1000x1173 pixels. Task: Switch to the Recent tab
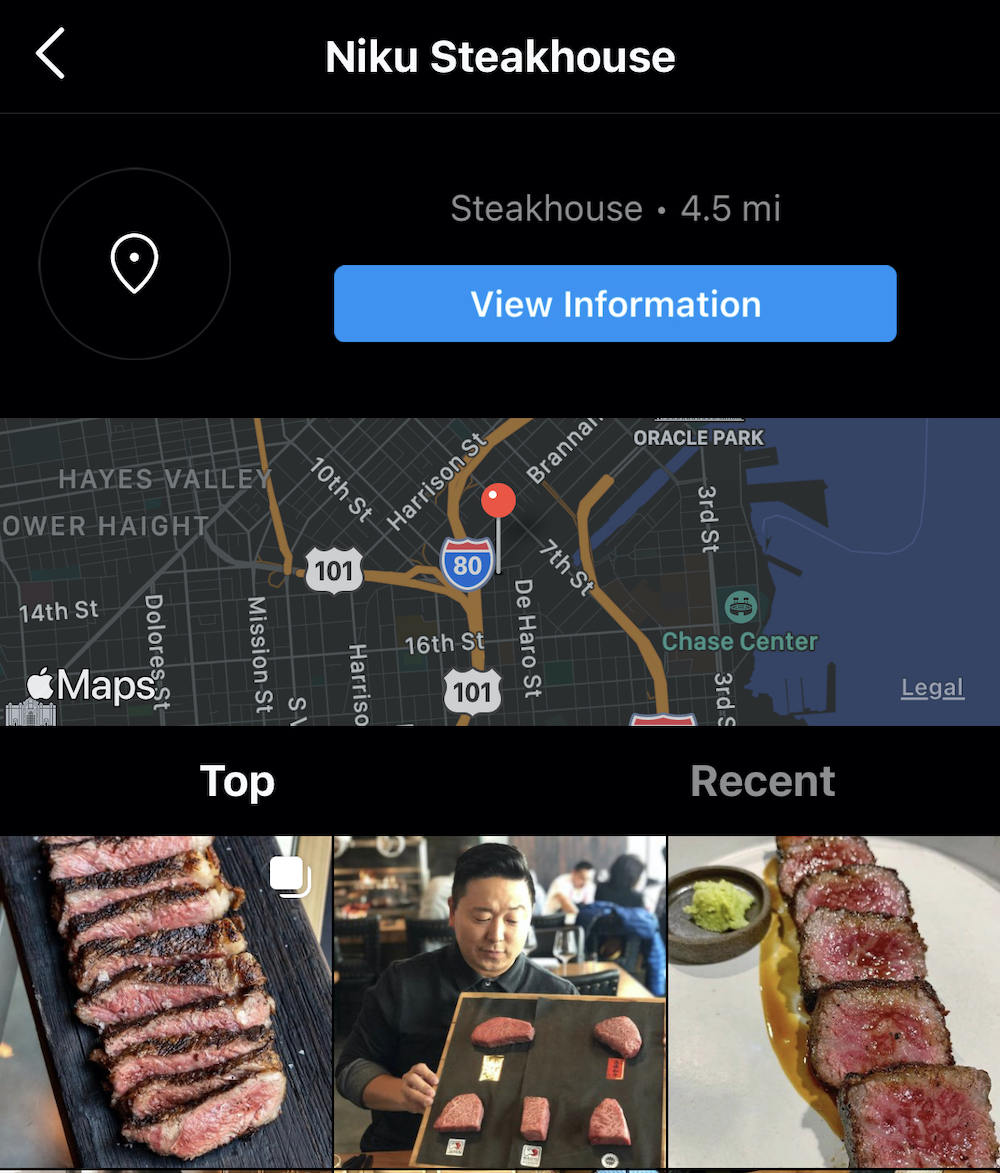tap(762, 781)
